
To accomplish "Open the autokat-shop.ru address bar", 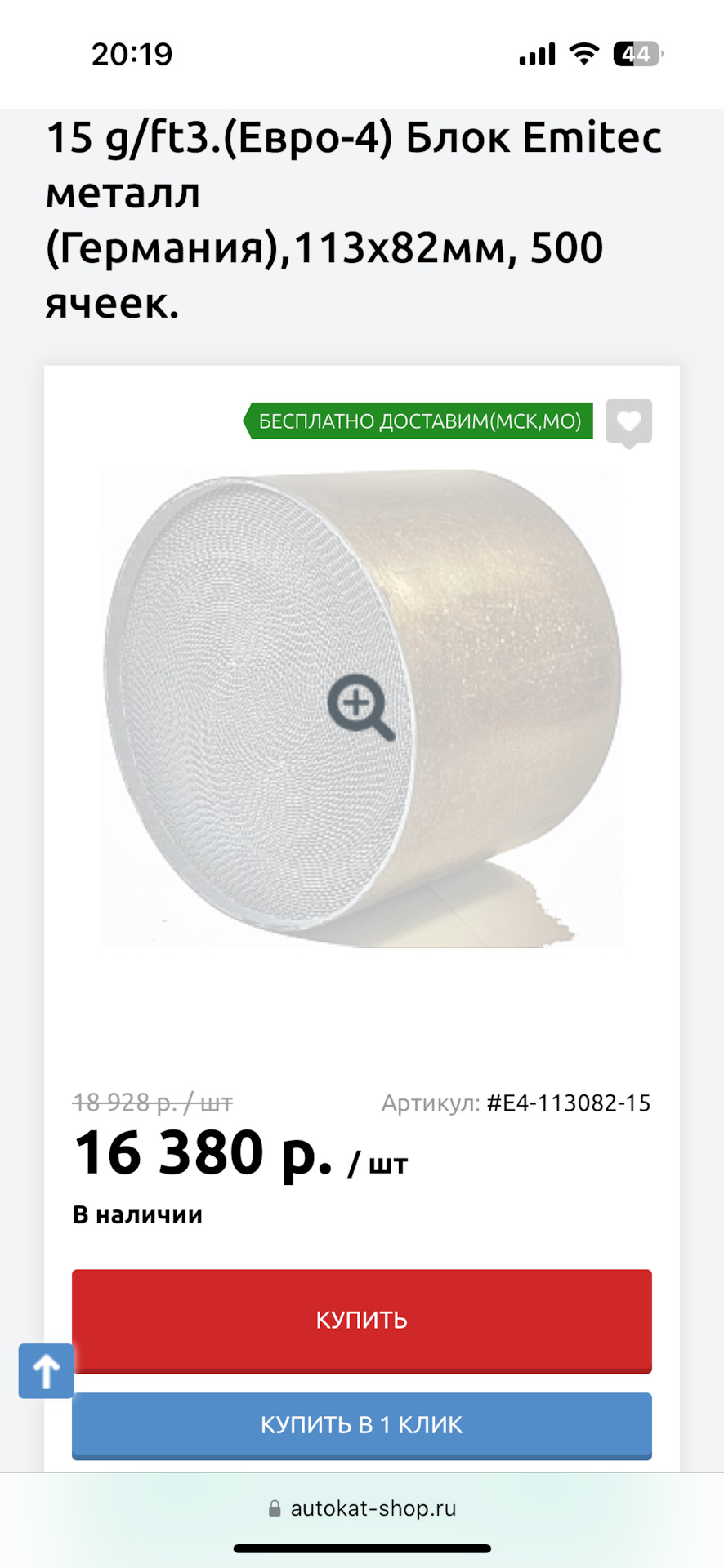I will [362, 1508].
